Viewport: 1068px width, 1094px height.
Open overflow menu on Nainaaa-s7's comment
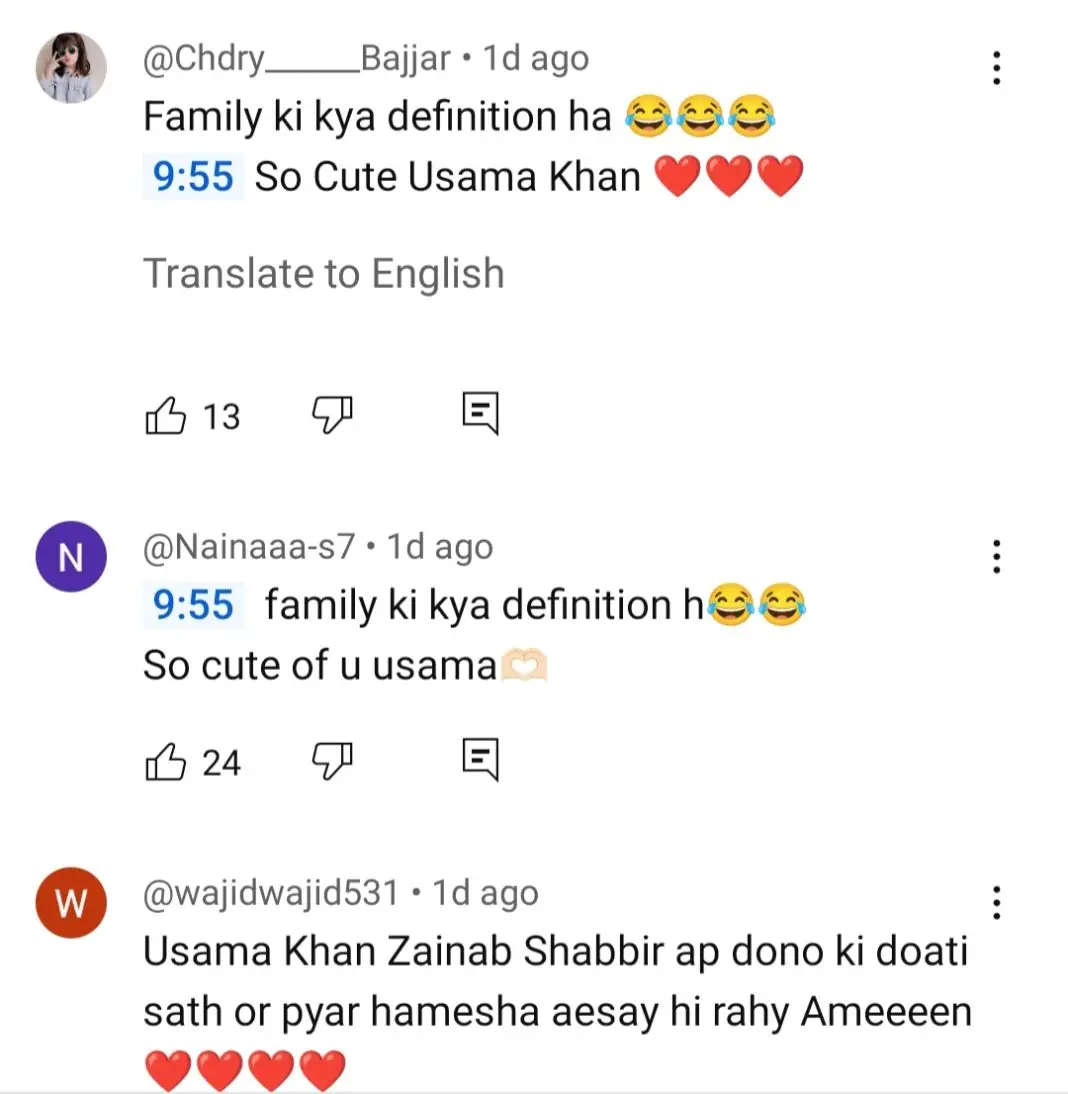click(x=996, y=556)
